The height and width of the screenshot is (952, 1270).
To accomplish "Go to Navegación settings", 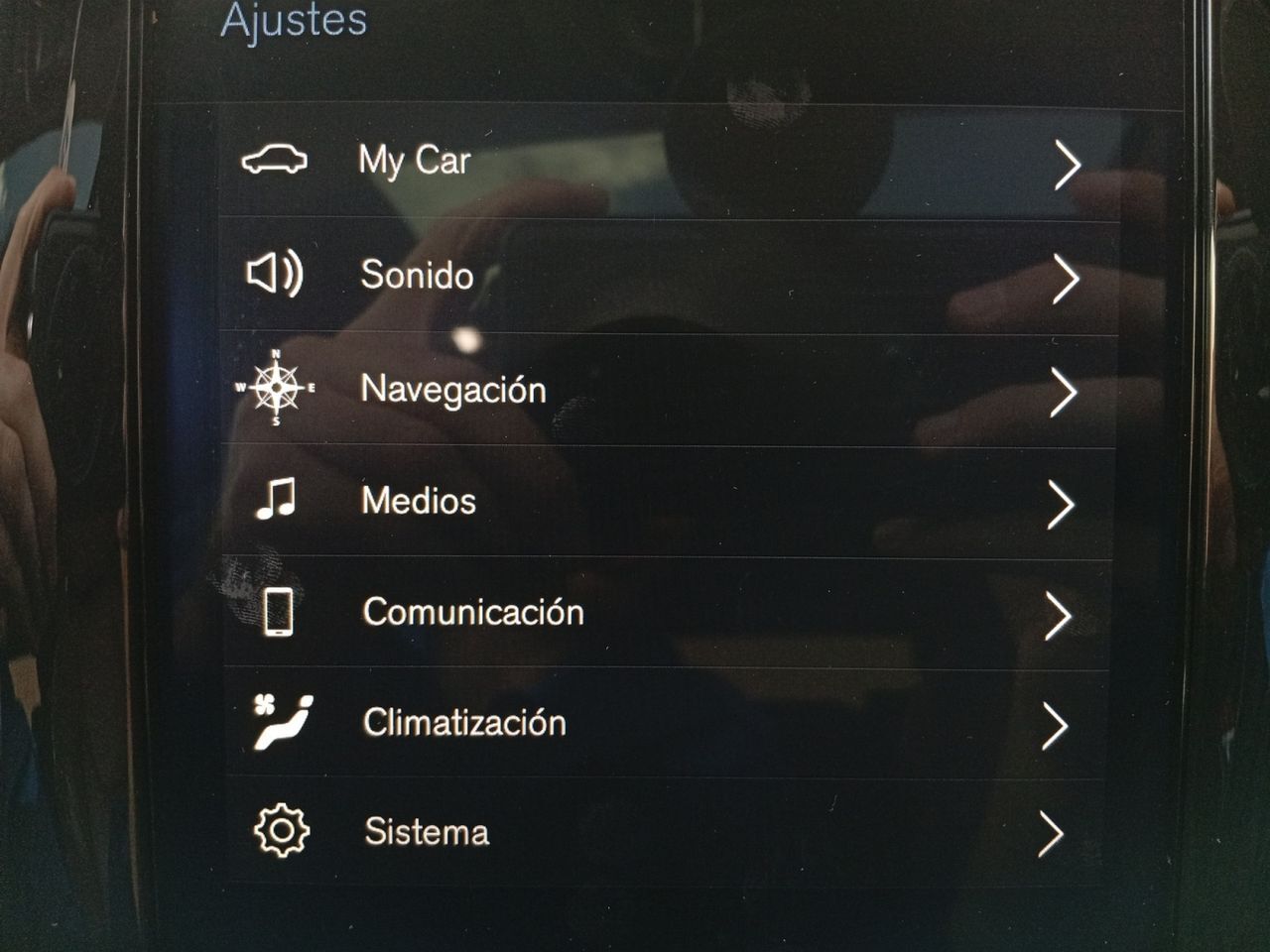I will click(453, 389).
